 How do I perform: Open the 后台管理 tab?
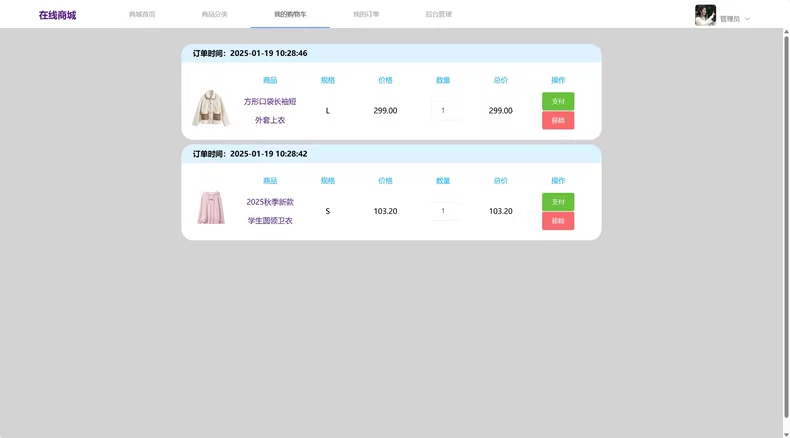(438, 15)
